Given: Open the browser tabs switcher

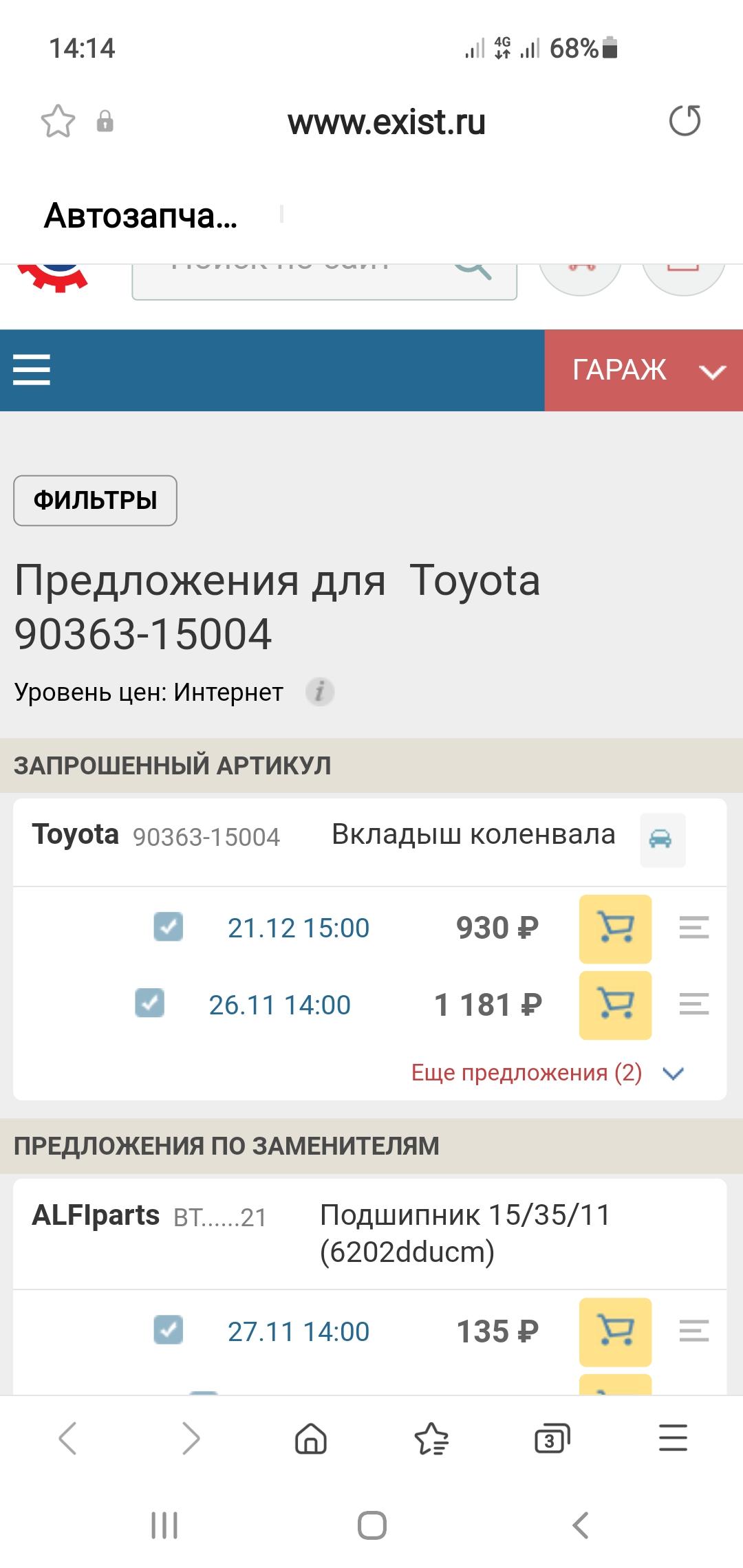Looking at the screenshot, I should click(x=552, y=1437).
